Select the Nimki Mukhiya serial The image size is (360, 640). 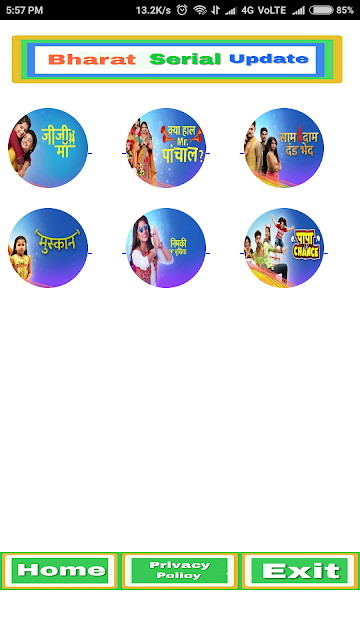point(166,248)
